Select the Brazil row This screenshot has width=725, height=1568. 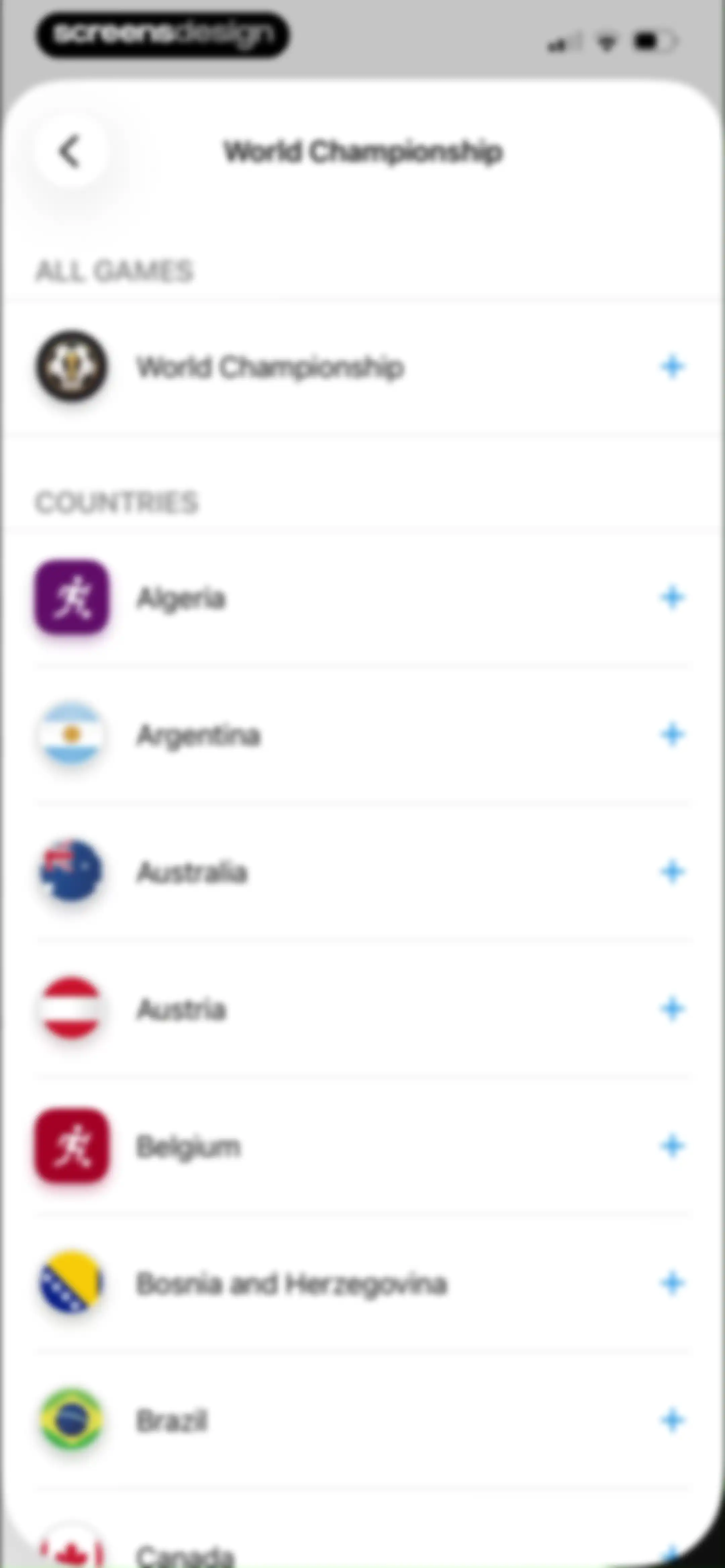(x=362, y=1421)
